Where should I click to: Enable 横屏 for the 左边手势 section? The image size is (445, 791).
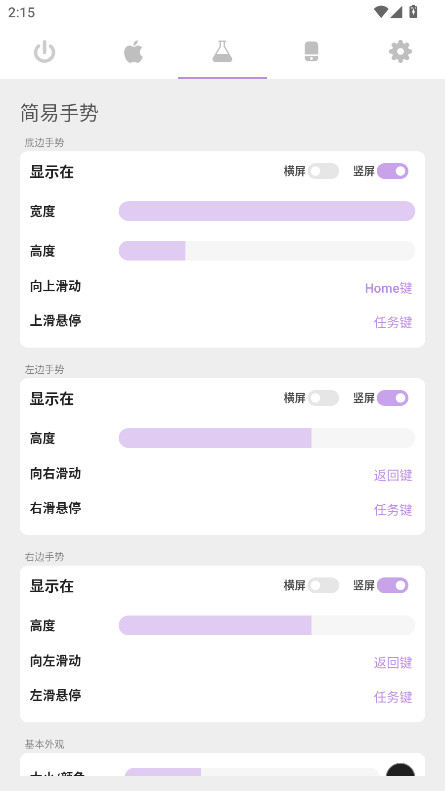[x=323, y=399]
